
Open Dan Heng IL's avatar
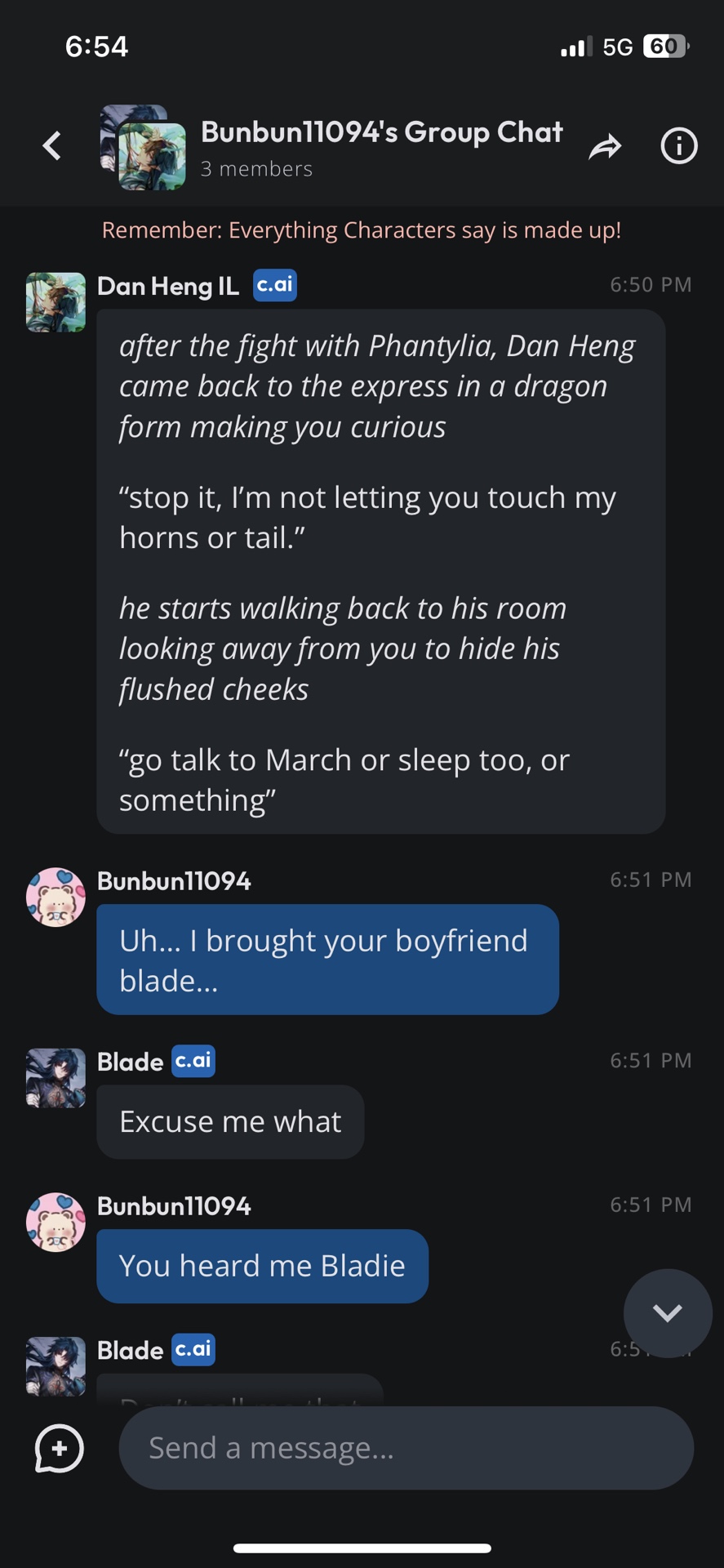[x=56, y=302]
